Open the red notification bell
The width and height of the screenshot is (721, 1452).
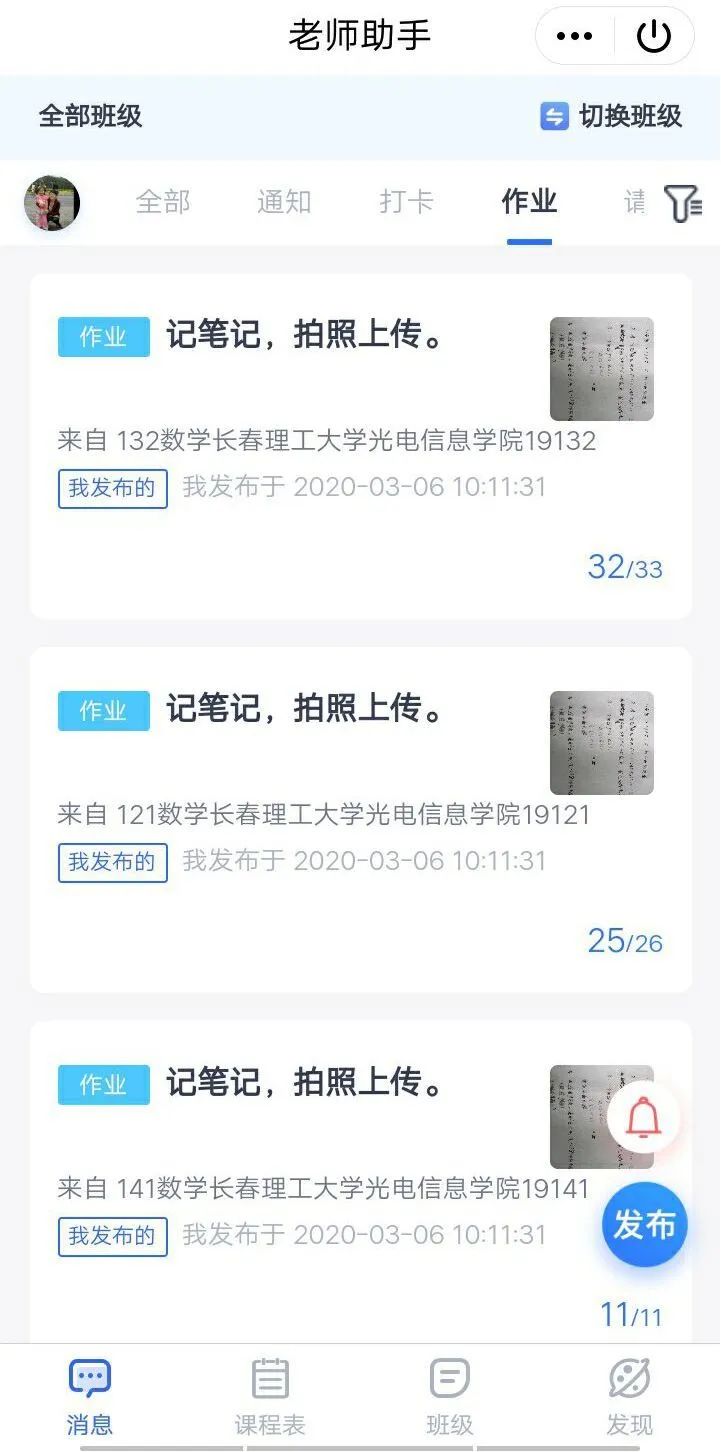(x=643, y=1117)
